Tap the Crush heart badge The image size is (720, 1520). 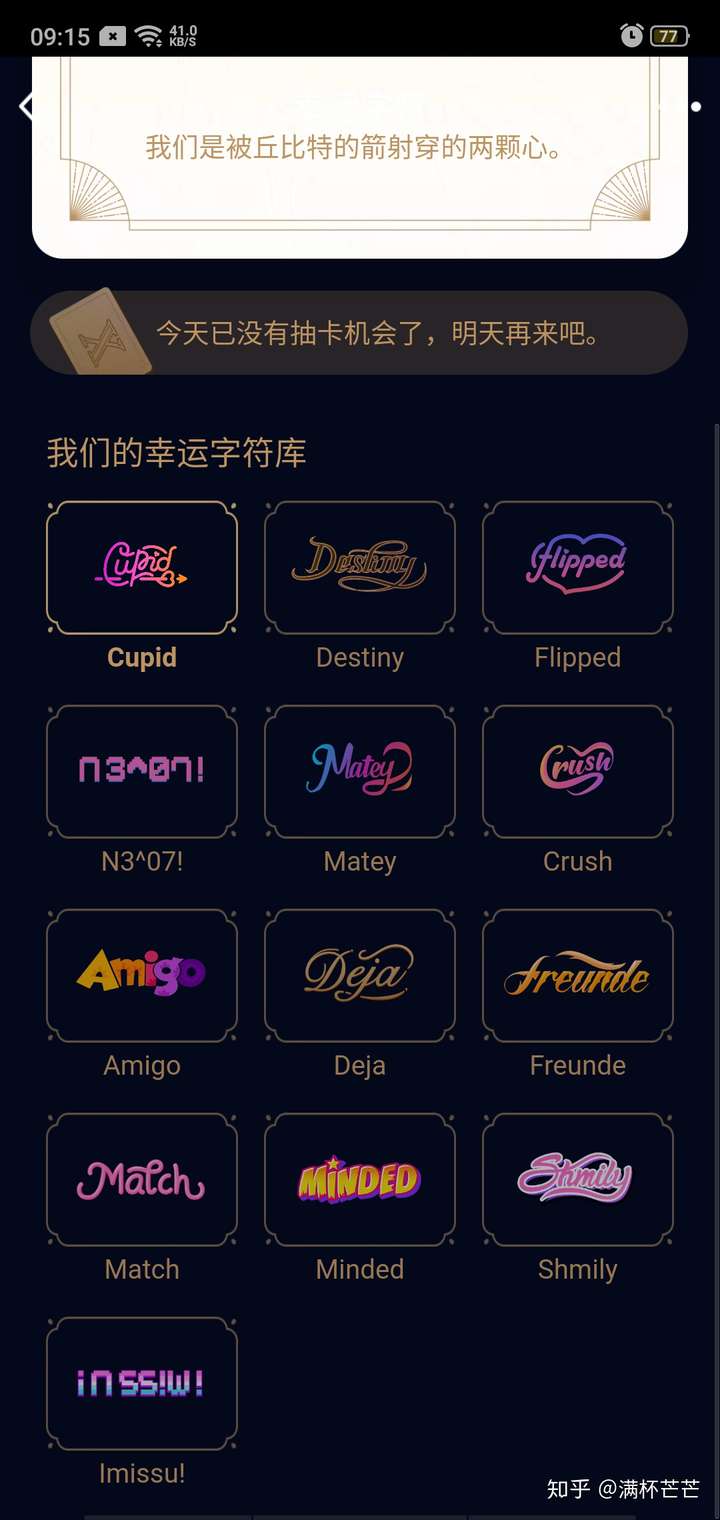[x=577, y=771]
